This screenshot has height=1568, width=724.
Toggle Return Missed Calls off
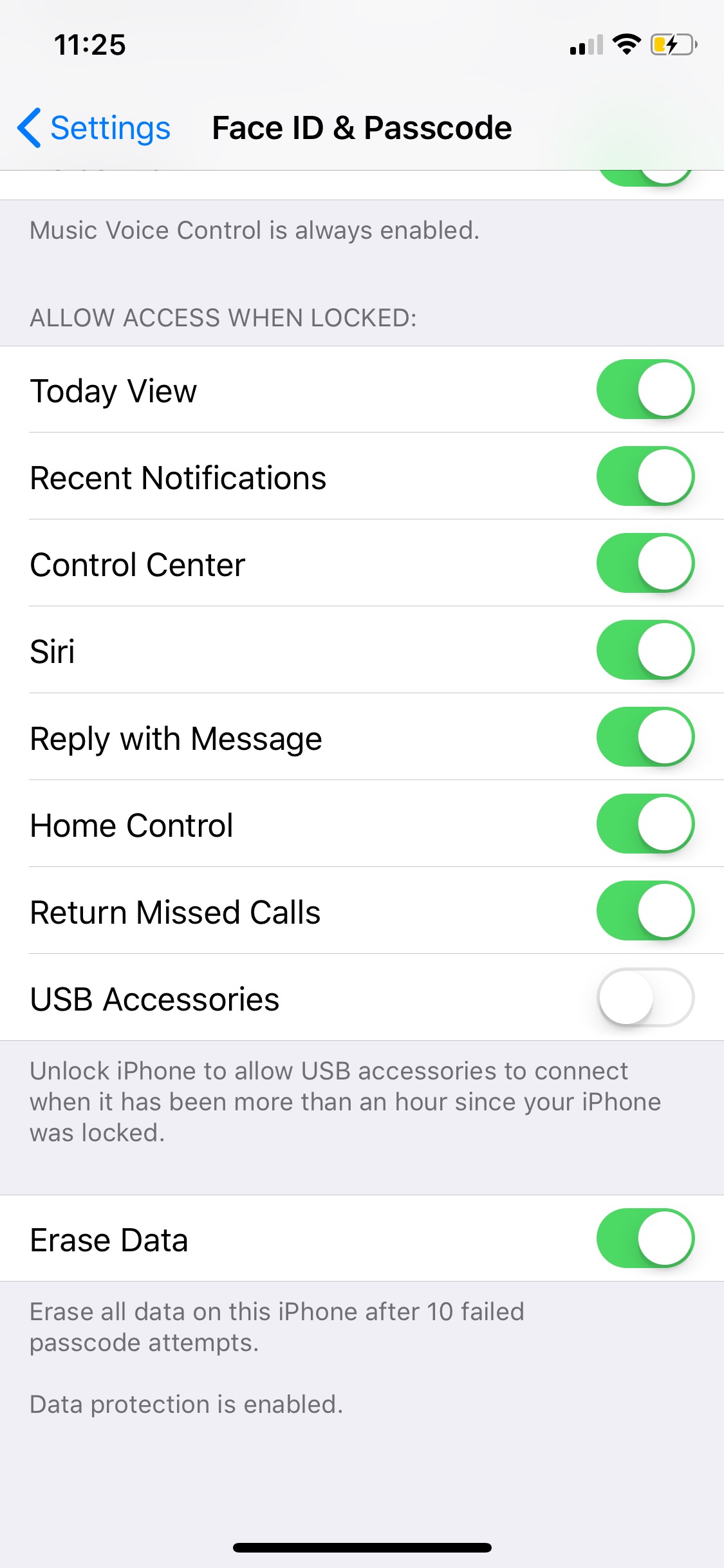click(645, 911)
